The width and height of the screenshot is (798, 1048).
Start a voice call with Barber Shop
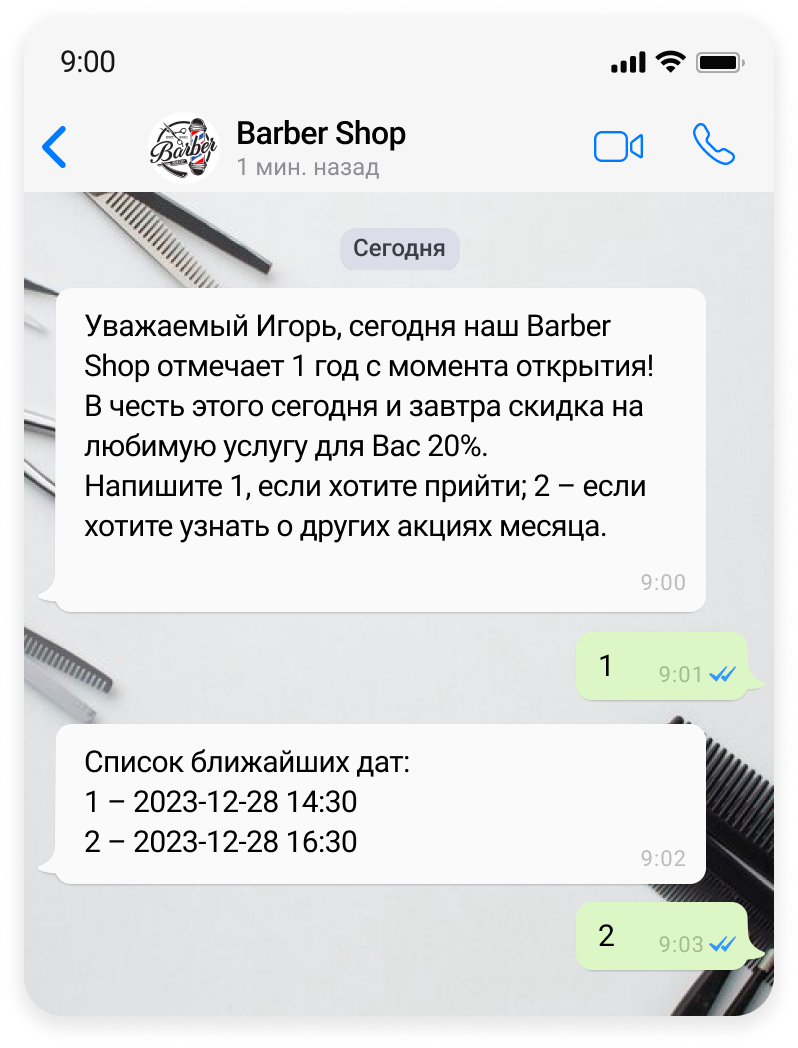coord(713,146)
